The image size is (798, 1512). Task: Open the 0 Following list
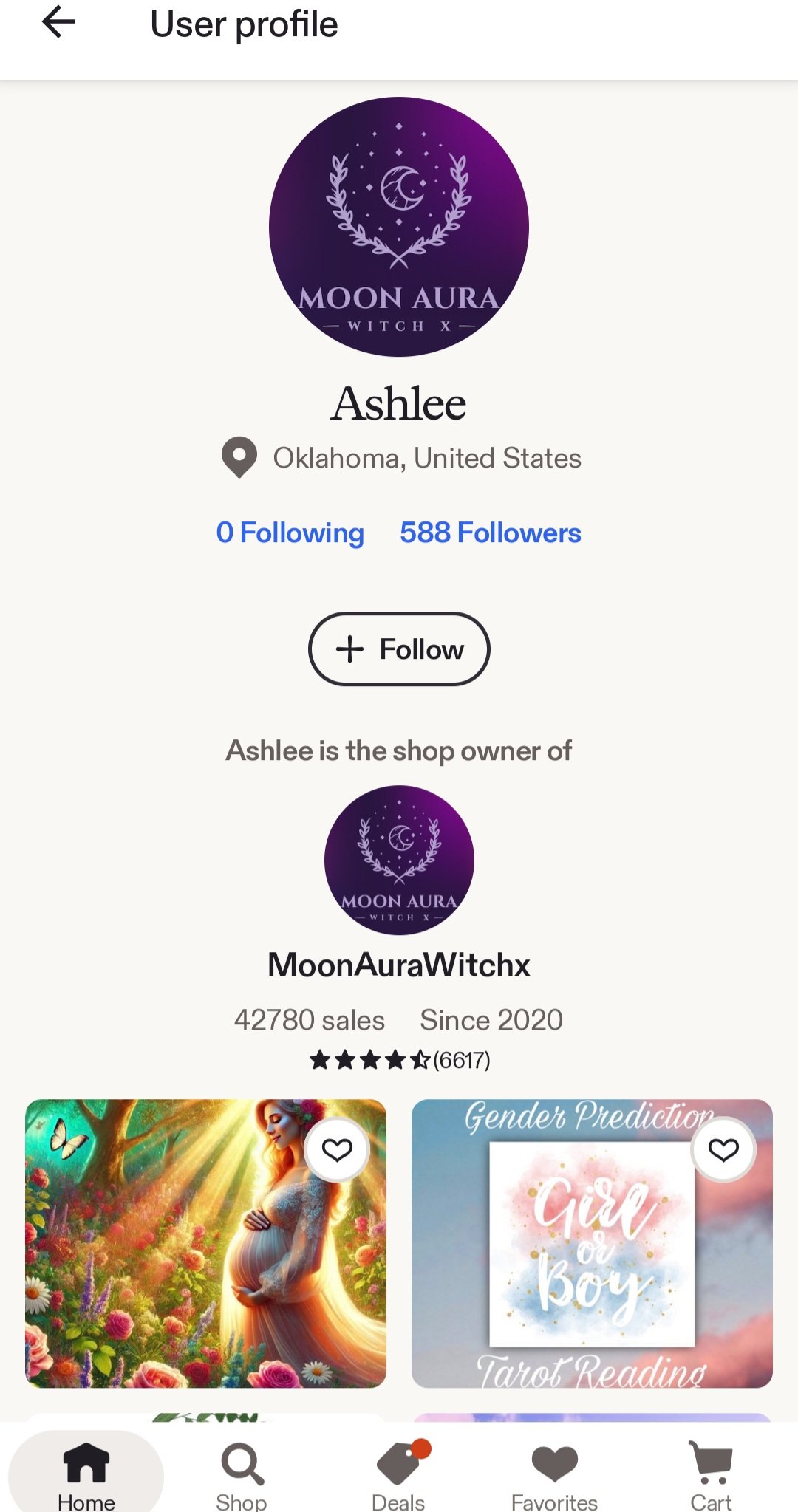[x=290, y=533]
